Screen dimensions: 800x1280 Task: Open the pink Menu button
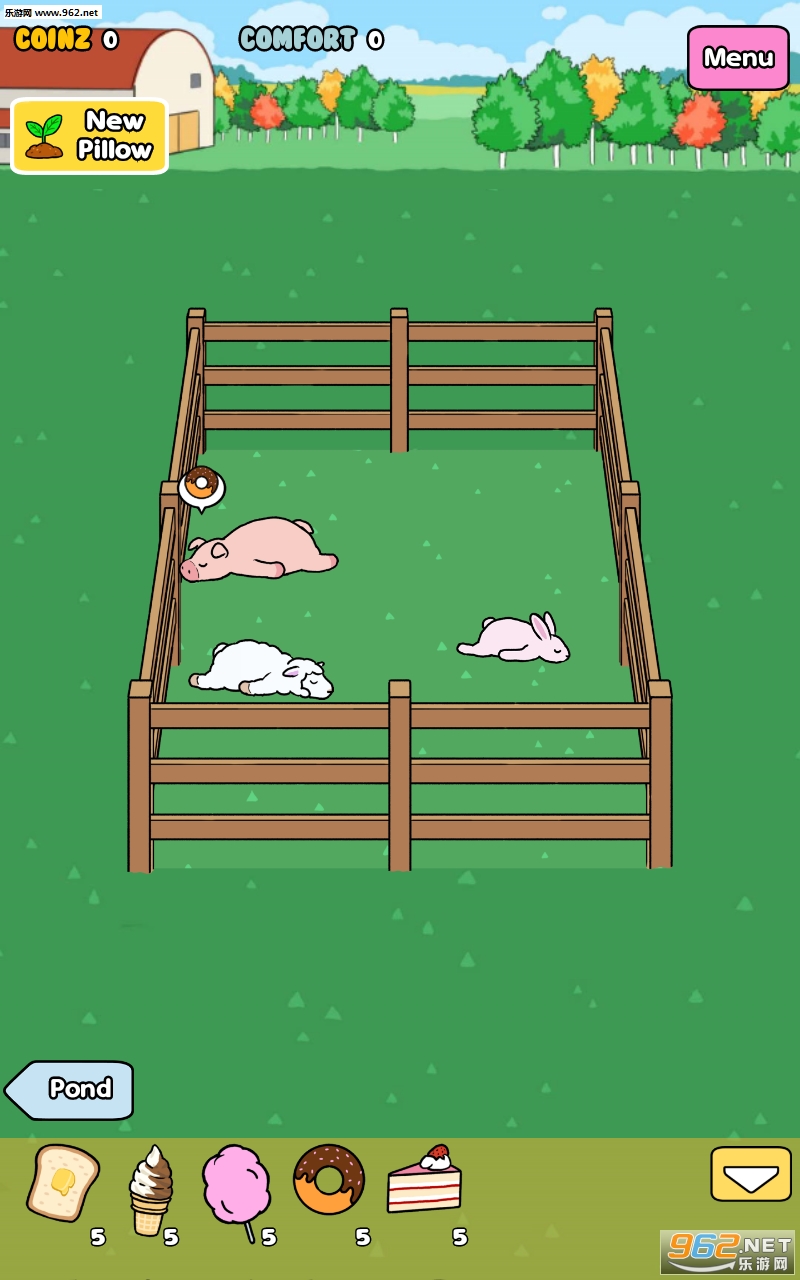(x=738, y=58)
